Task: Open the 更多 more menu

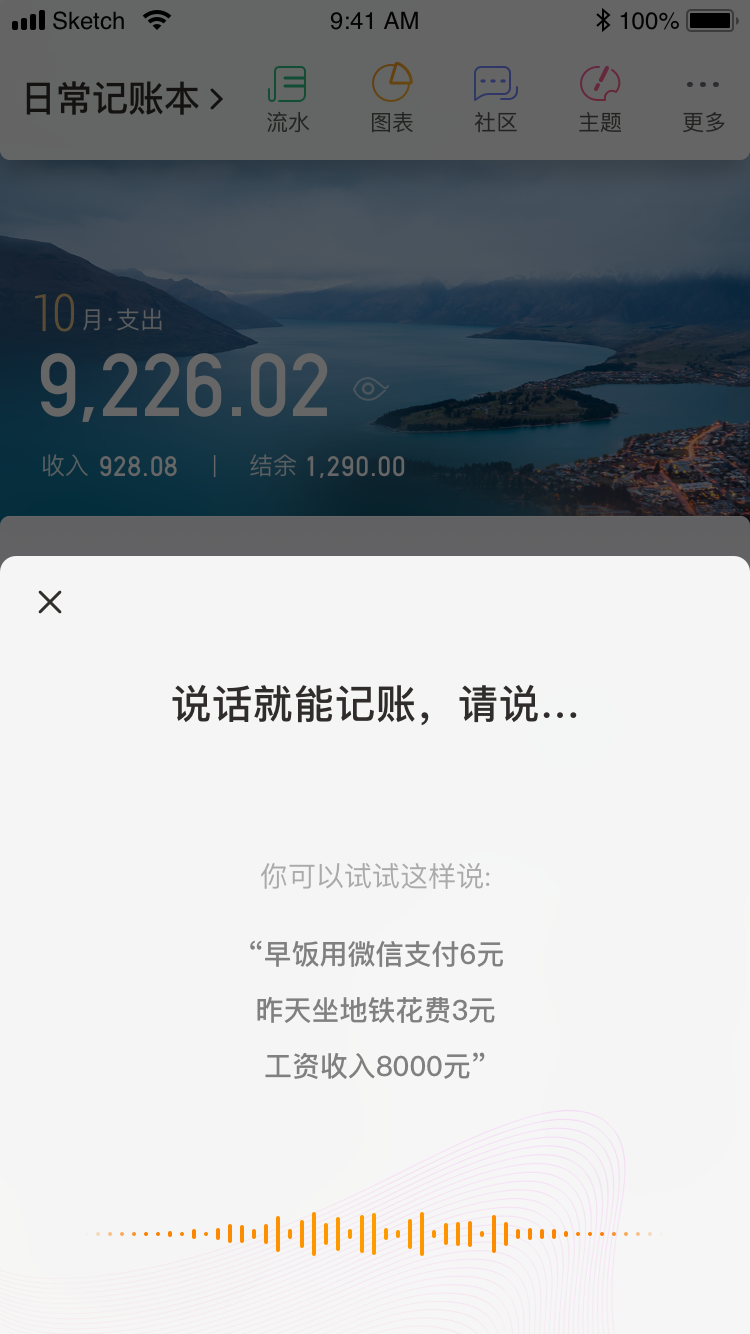Action: (x=703, y=99)
